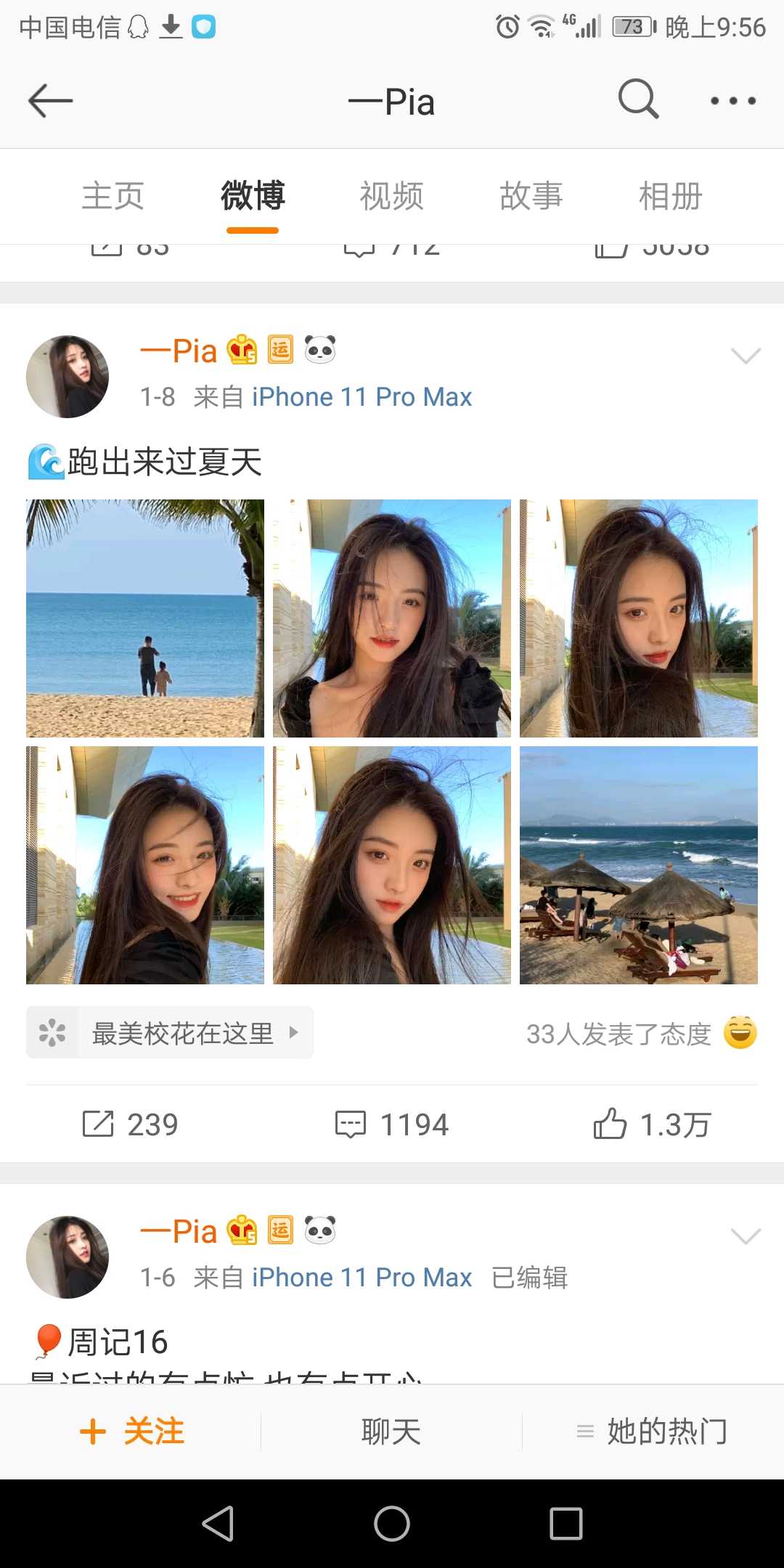Follow the user with the 关注 button
The image size is (784, 1568).
pos(132,1432)
